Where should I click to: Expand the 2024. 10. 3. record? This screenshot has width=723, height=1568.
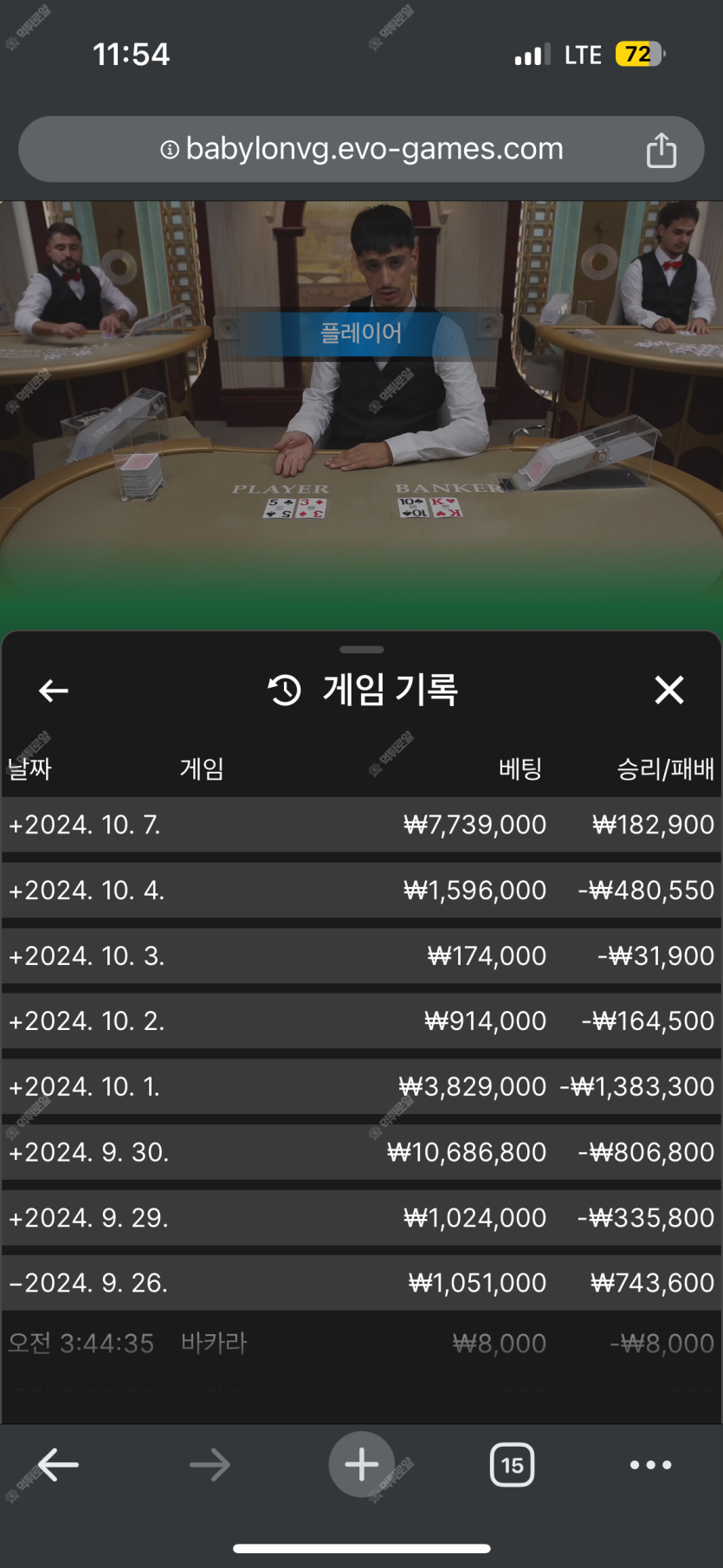tap(86, 956)
